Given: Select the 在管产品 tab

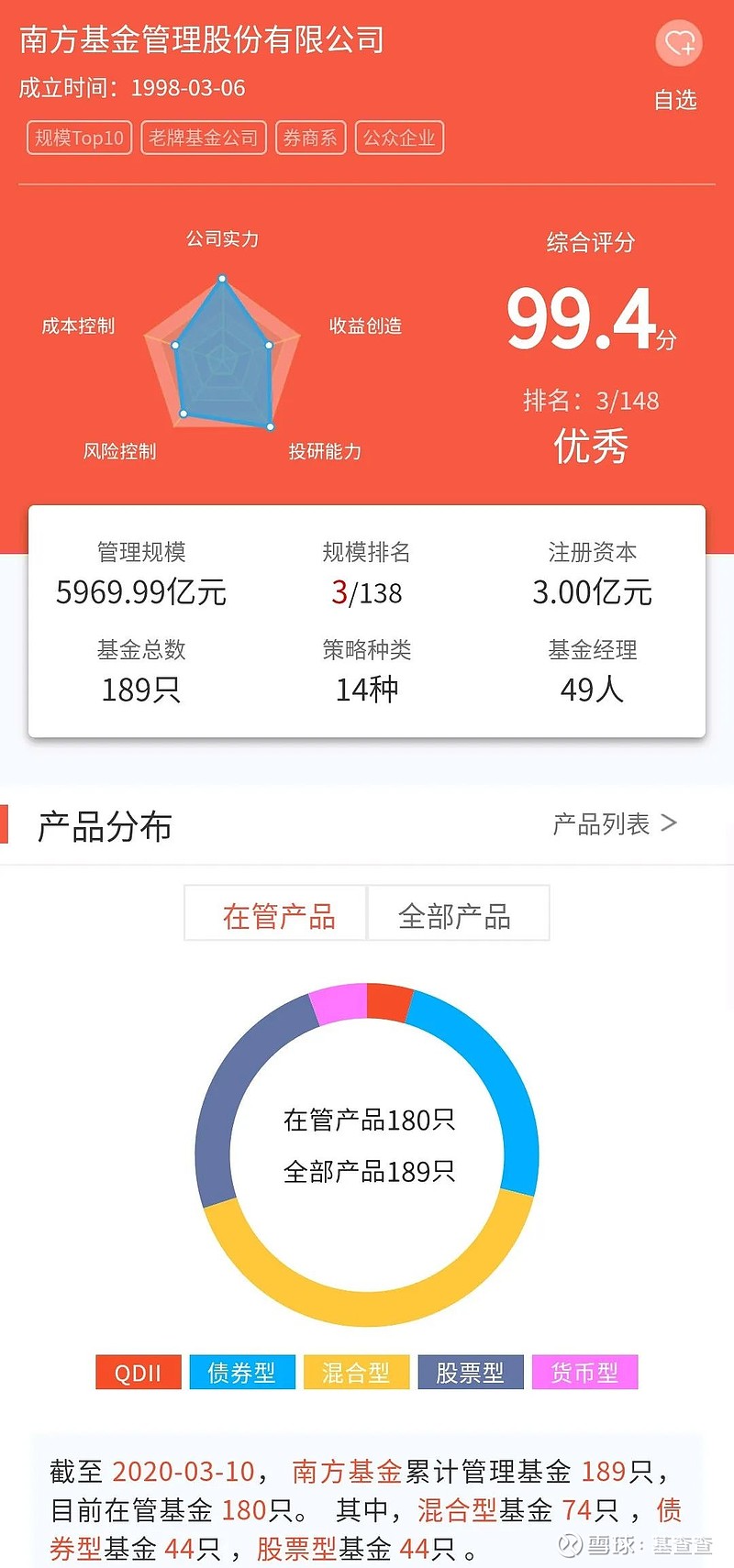Looking at the screenshot, I should click(x=275, y=913).
